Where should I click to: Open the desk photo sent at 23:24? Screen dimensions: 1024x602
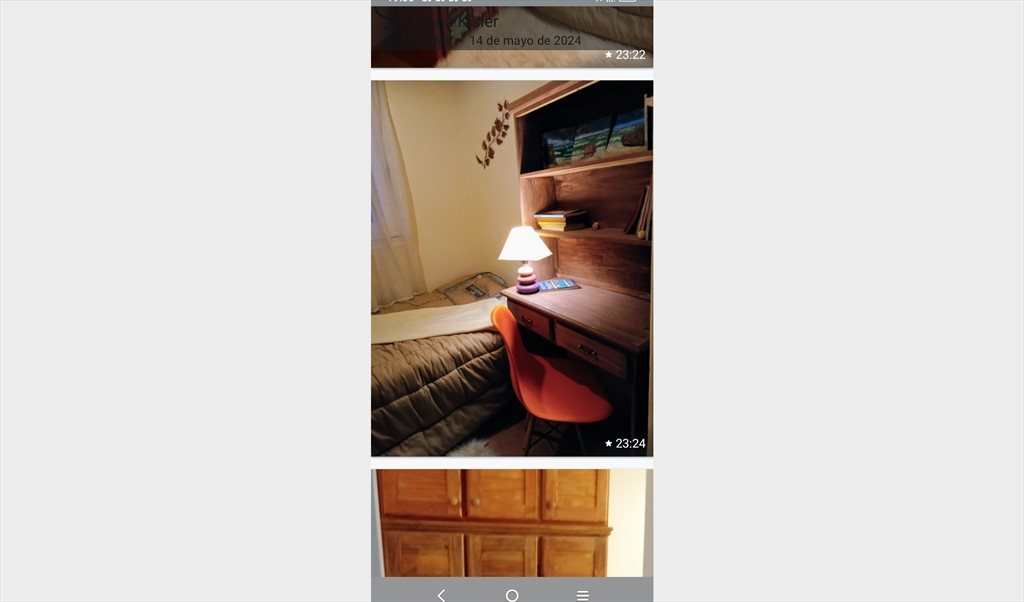[511, 268]
